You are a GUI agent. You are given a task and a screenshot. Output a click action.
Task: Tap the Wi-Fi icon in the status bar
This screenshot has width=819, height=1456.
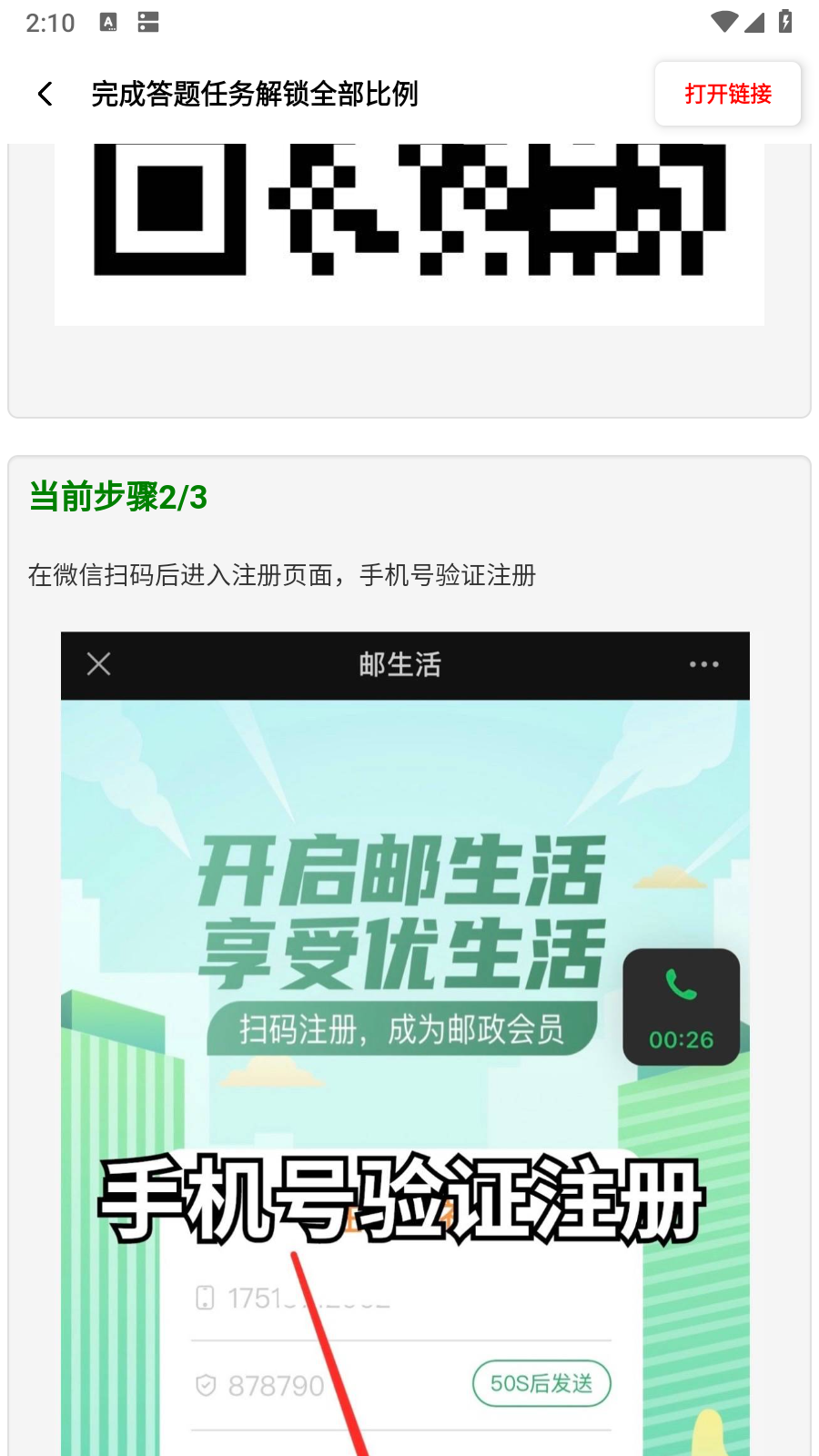[723, 21]
